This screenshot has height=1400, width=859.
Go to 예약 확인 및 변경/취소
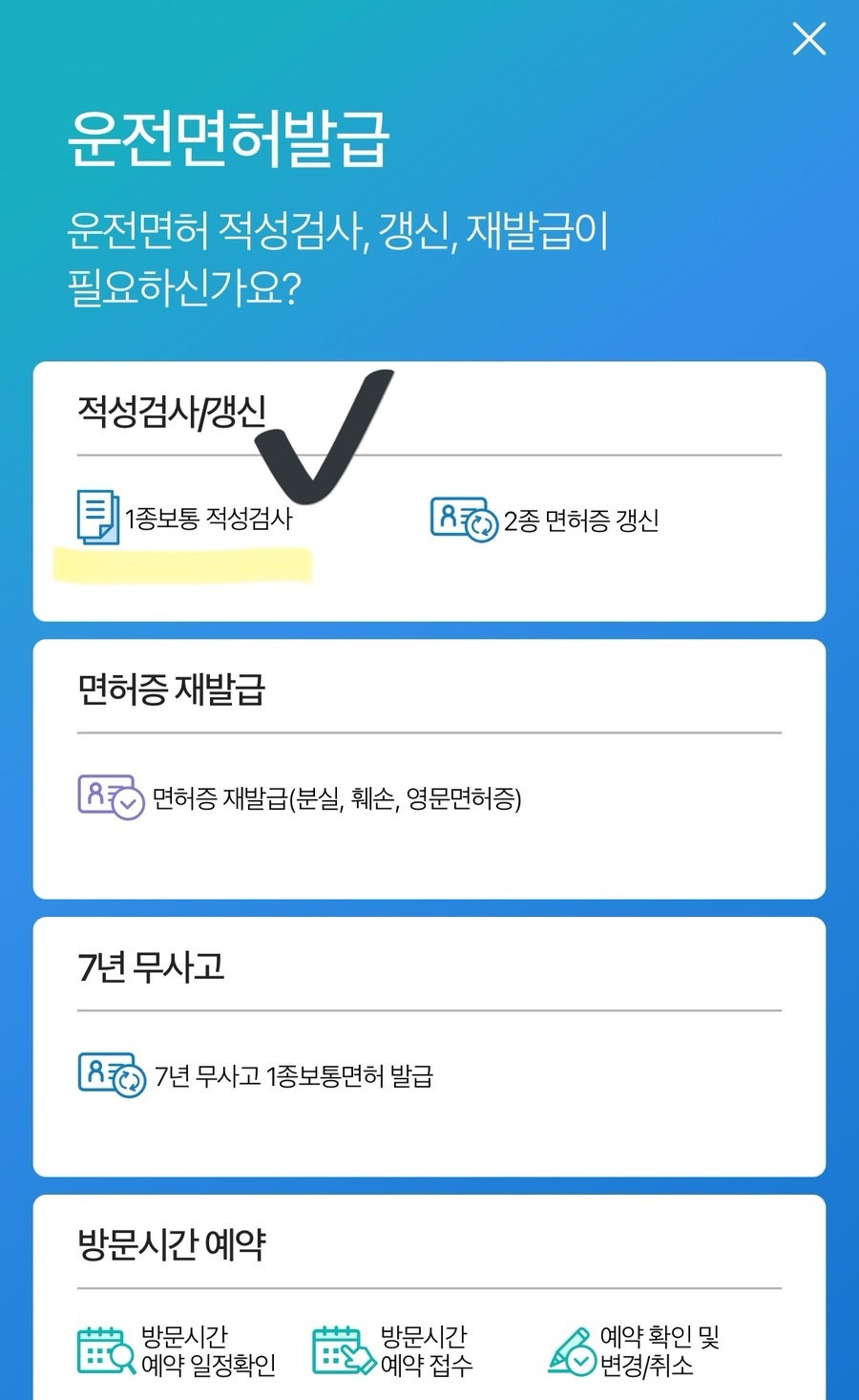click(634, 1350)
